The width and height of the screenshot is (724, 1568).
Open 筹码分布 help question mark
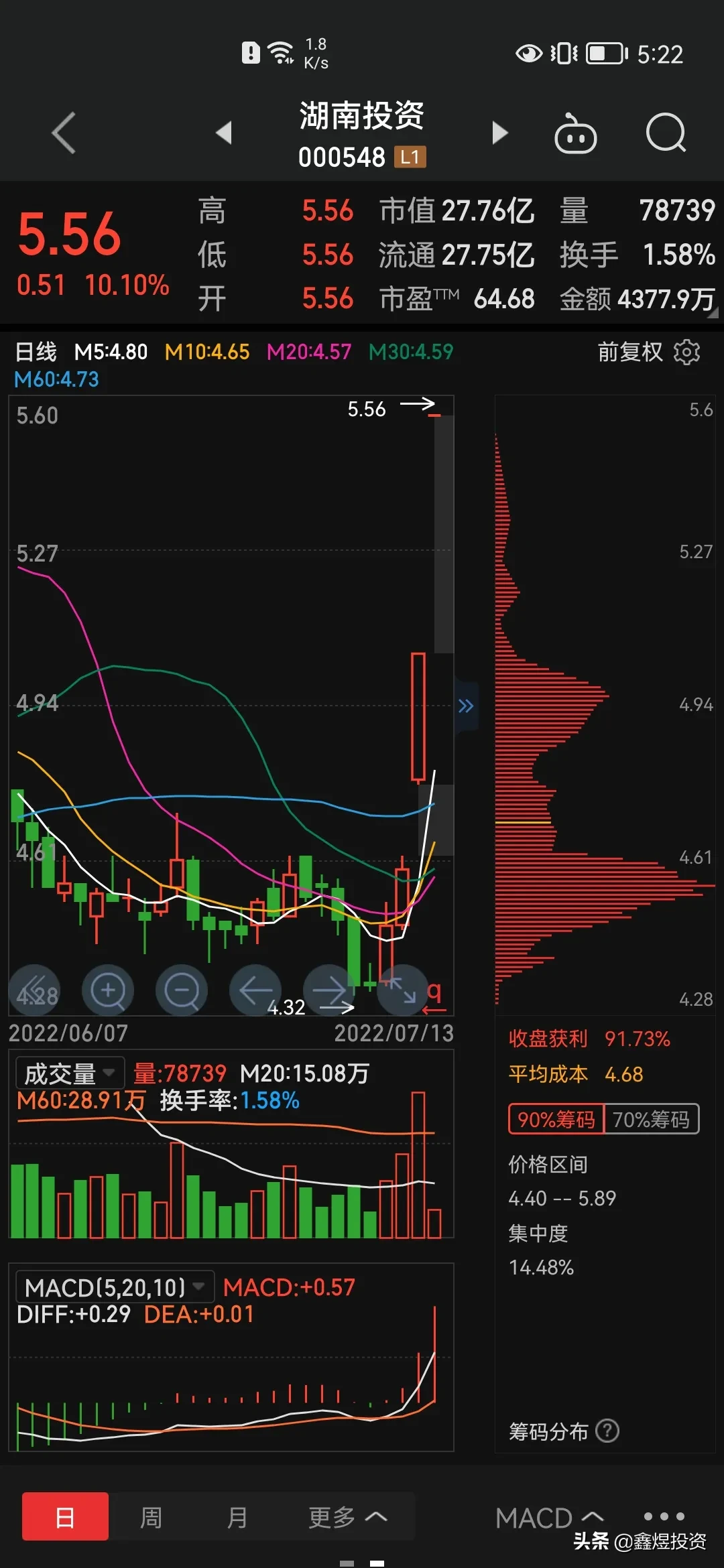click(x=607, y=1431)
